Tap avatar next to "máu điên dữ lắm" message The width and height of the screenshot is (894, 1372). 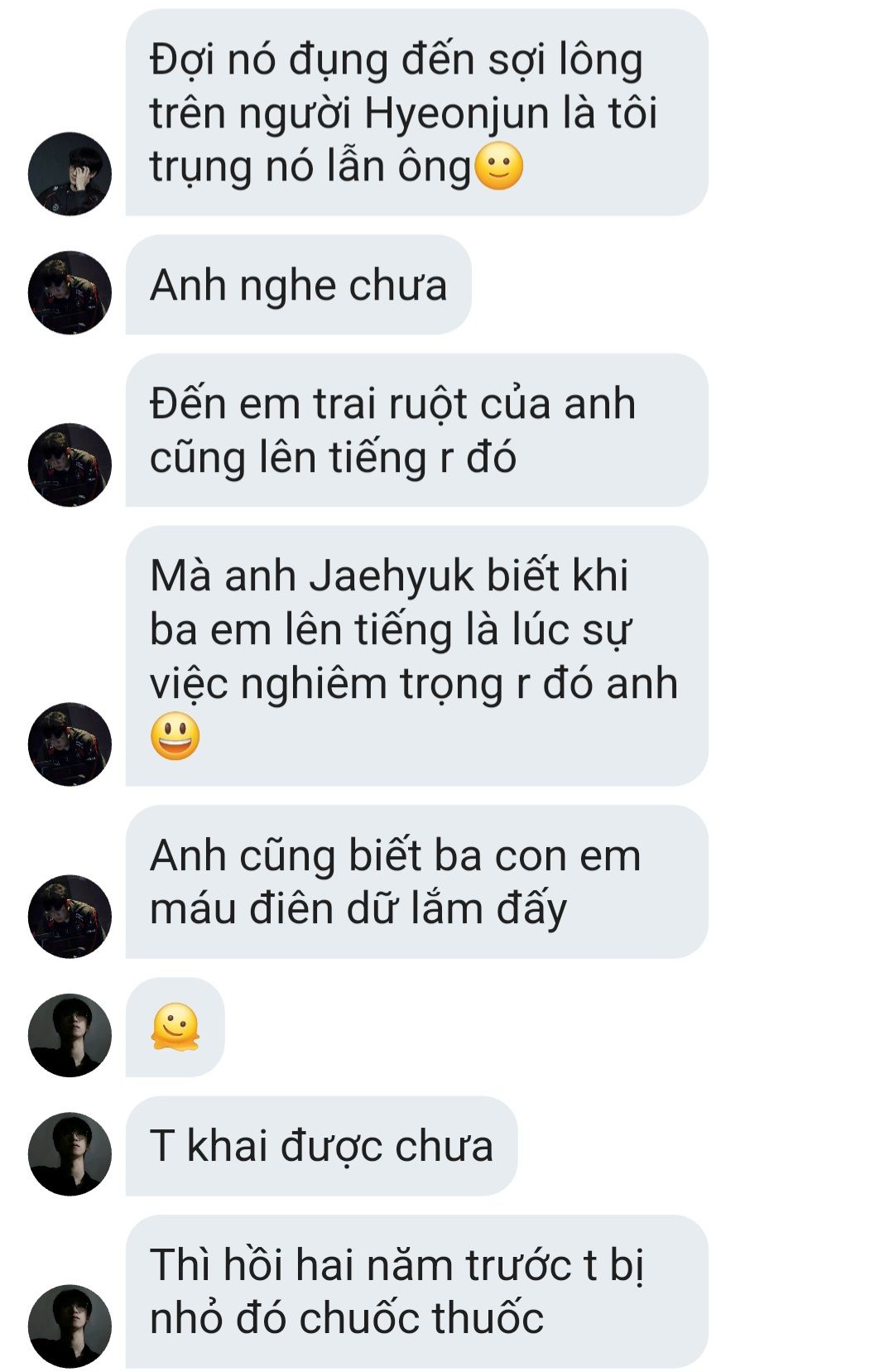pos(70,916)
